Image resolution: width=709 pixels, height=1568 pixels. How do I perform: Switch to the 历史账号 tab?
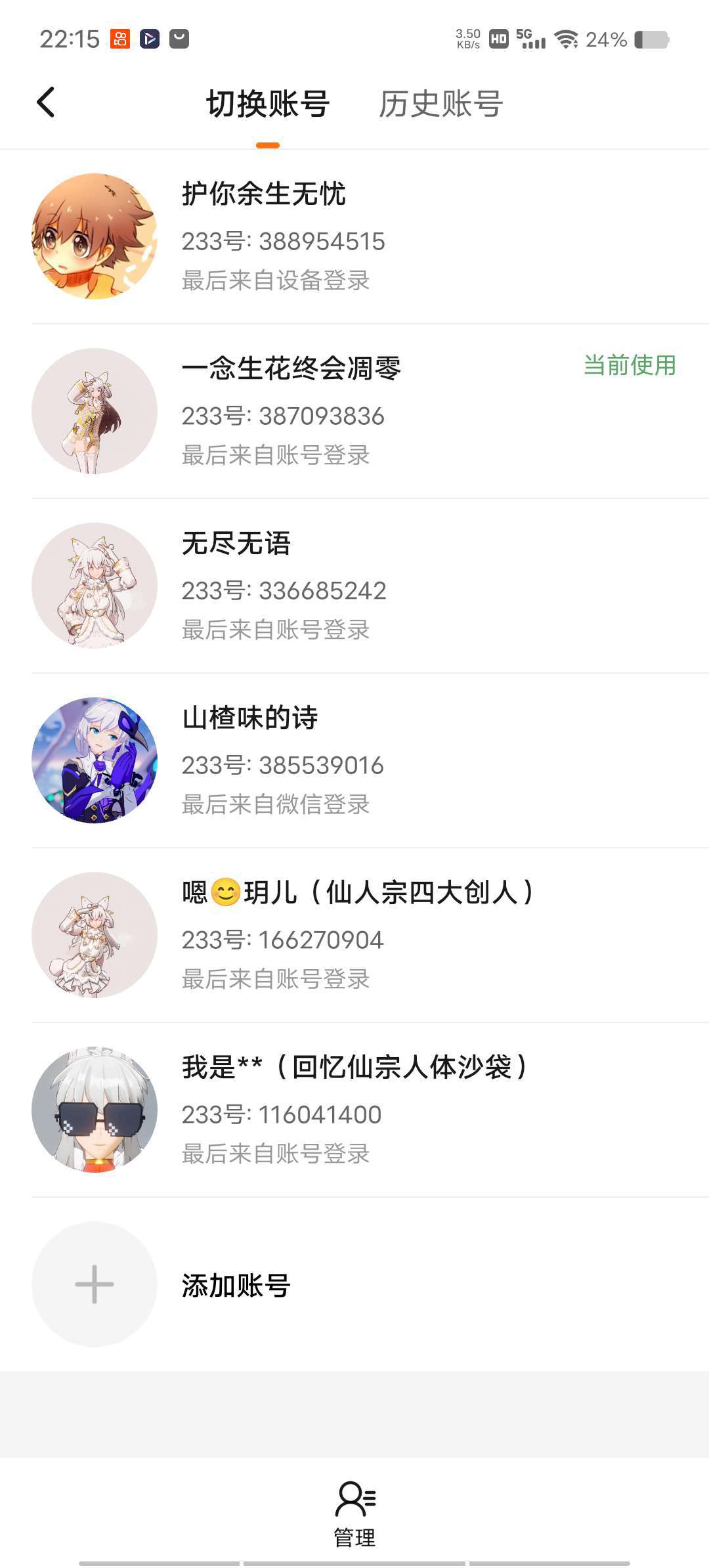tap(440, 104)
